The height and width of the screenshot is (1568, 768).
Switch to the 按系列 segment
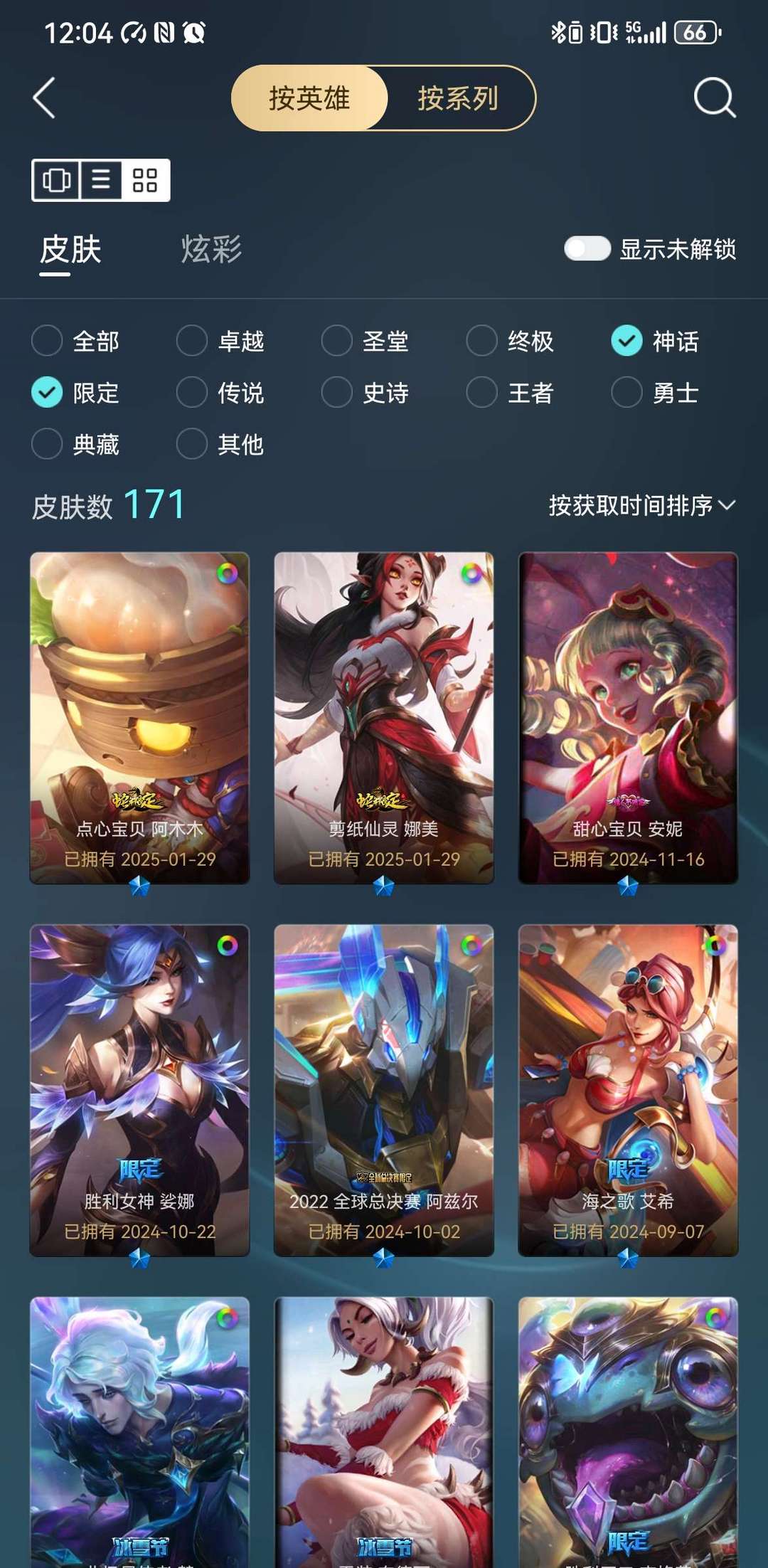coord(458,98)
